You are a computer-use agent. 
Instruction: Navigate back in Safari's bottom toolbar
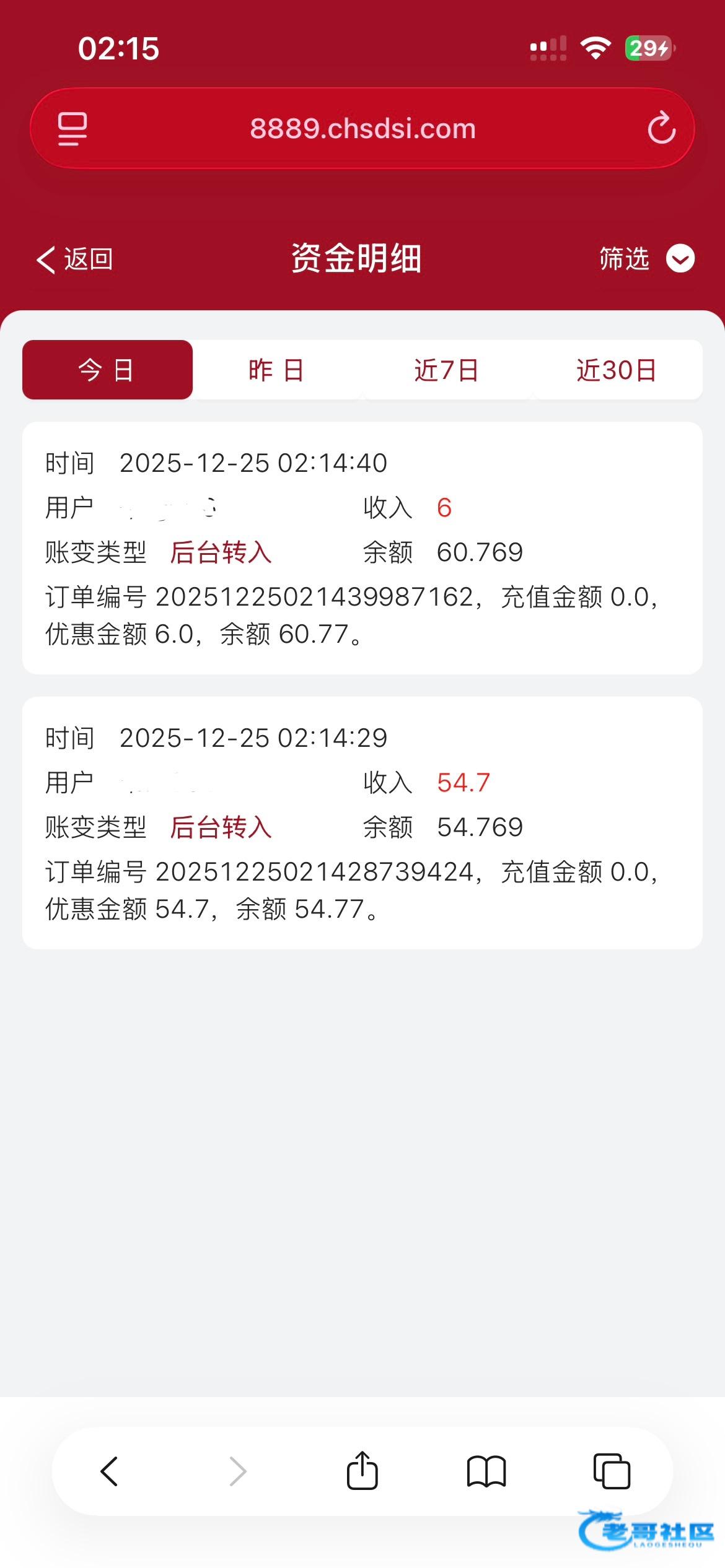click(110, 1471)
